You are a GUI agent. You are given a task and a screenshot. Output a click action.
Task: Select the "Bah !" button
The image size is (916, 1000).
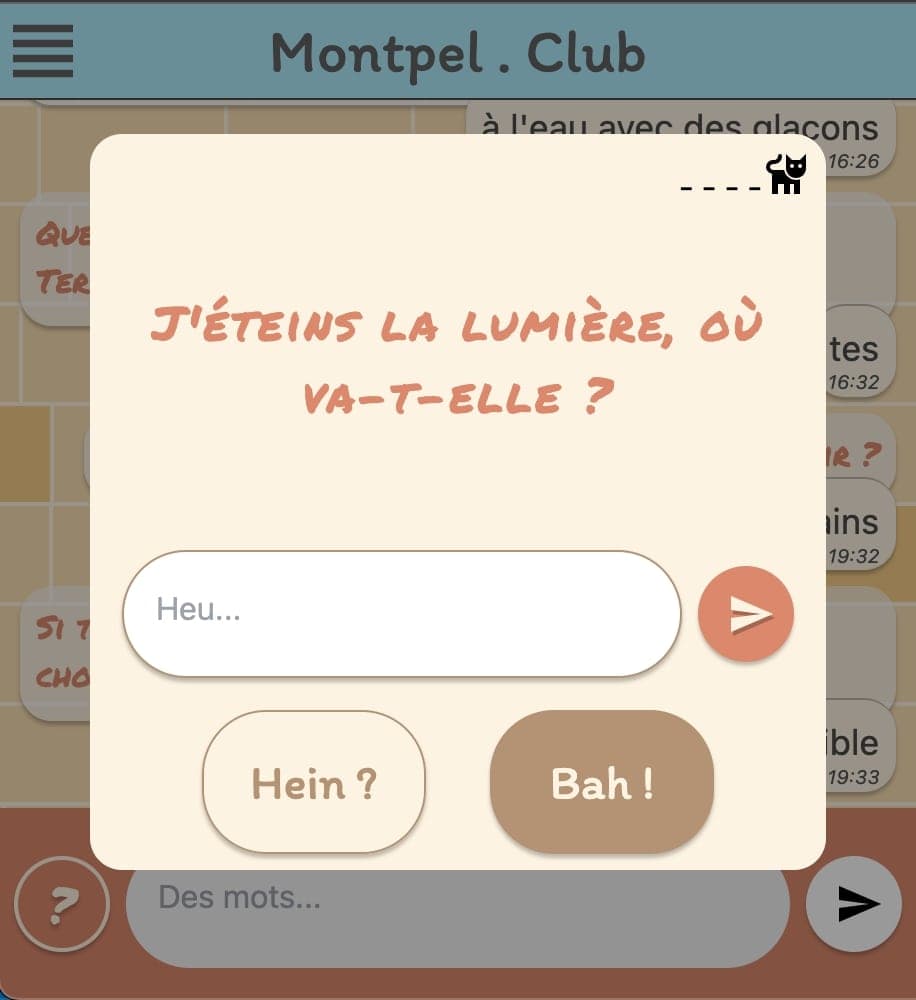click(x=602, y=782)
